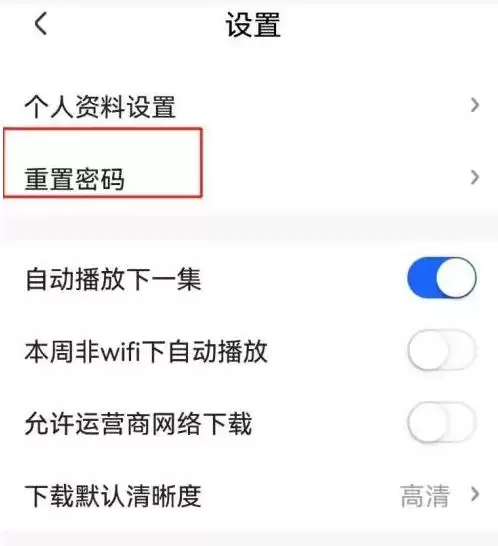Viewport: 498px width, 546px height.
Task: Enable 允许运营商网络下载
Action: tap(442, 422)
